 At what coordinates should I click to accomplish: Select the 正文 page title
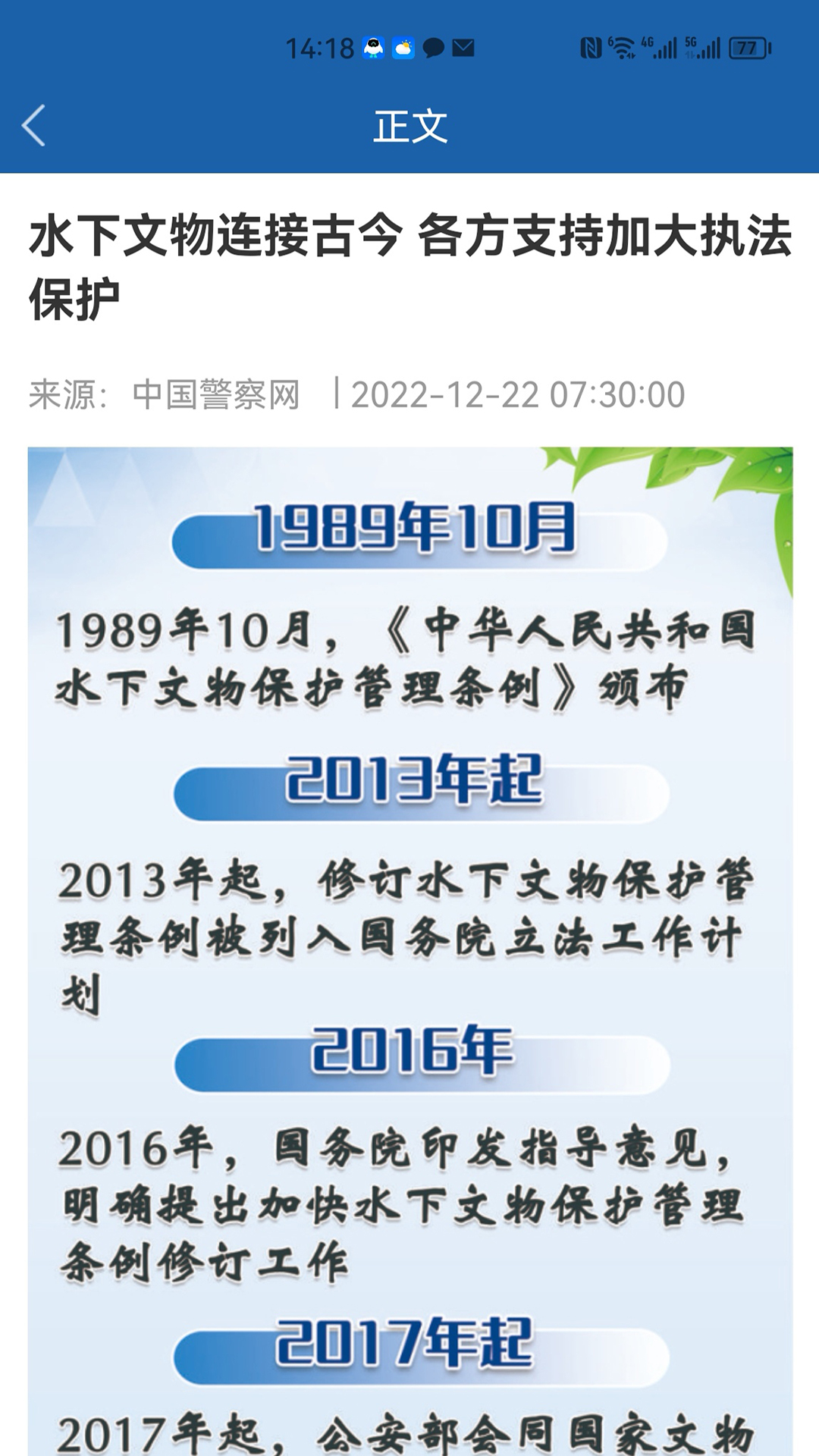409,127
